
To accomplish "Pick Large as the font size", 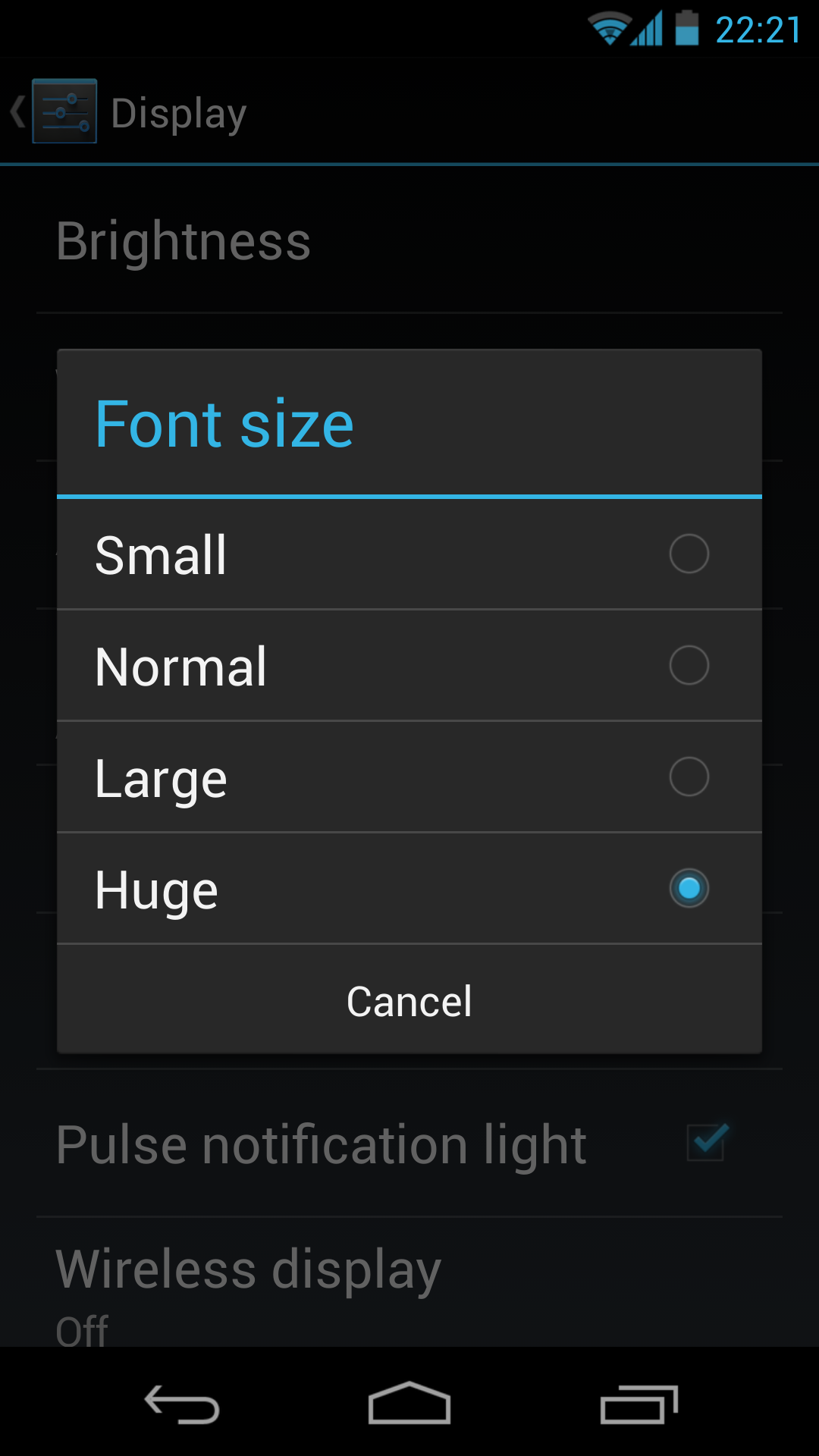I will (409, 777).
